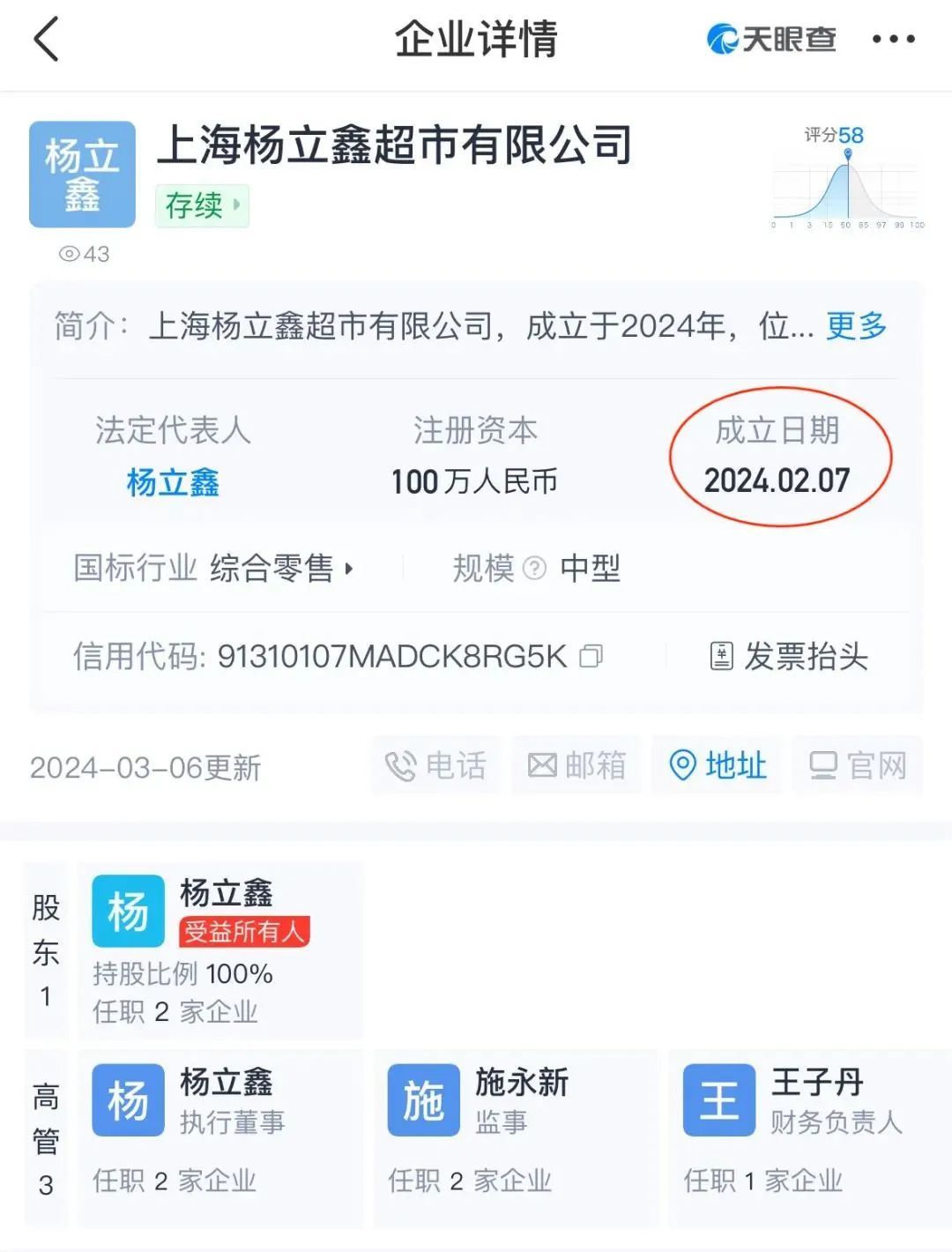Copy the credit code using the copy icon

click(x=589, y=657)
